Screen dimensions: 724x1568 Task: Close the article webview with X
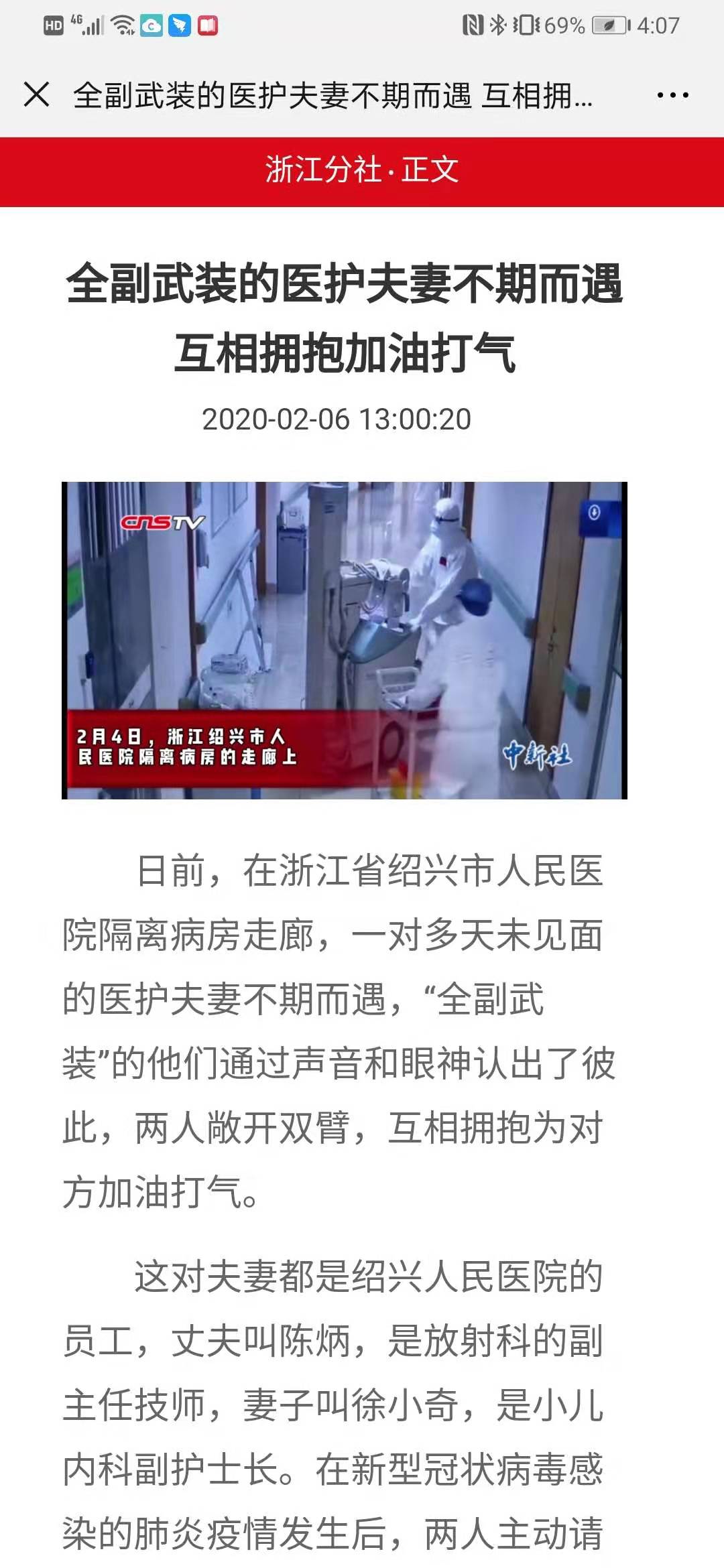(36, 94)
